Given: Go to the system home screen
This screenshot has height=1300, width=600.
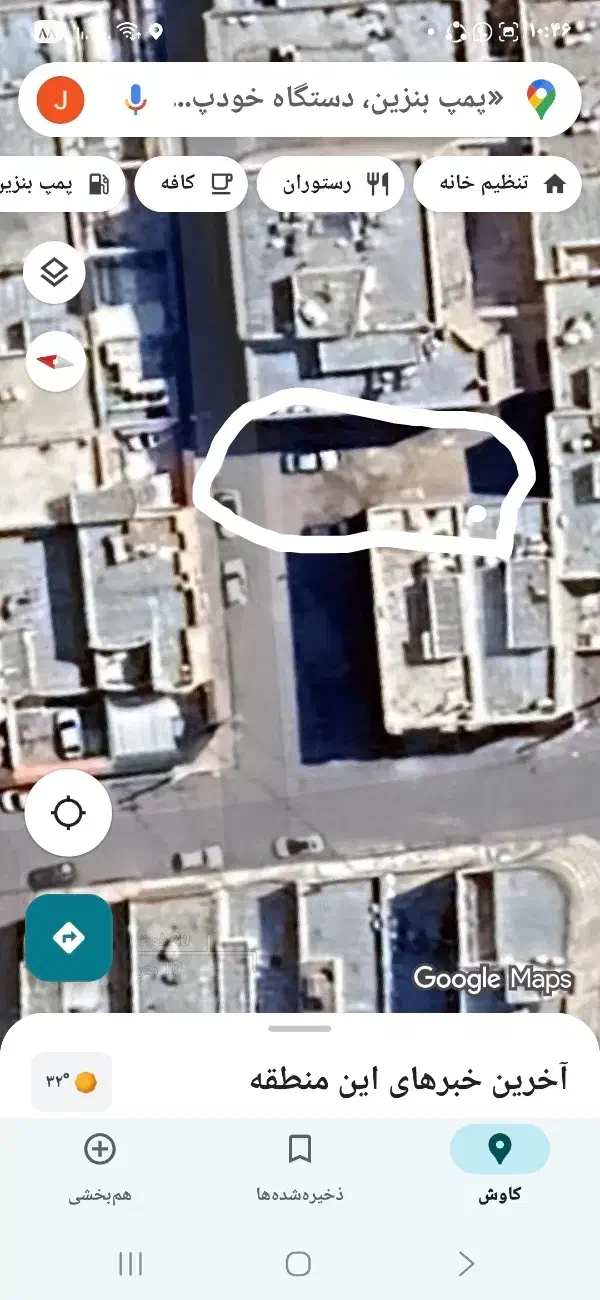Looking at the screenshot, I should [298, 1263].
